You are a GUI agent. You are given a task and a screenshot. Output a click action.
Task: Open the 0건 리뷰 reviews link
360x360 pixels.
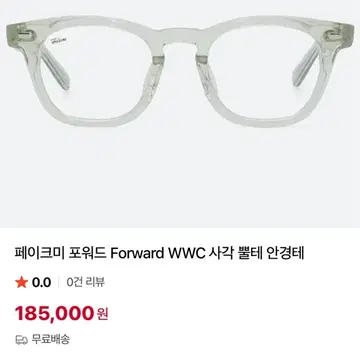[x=86, y=282]
